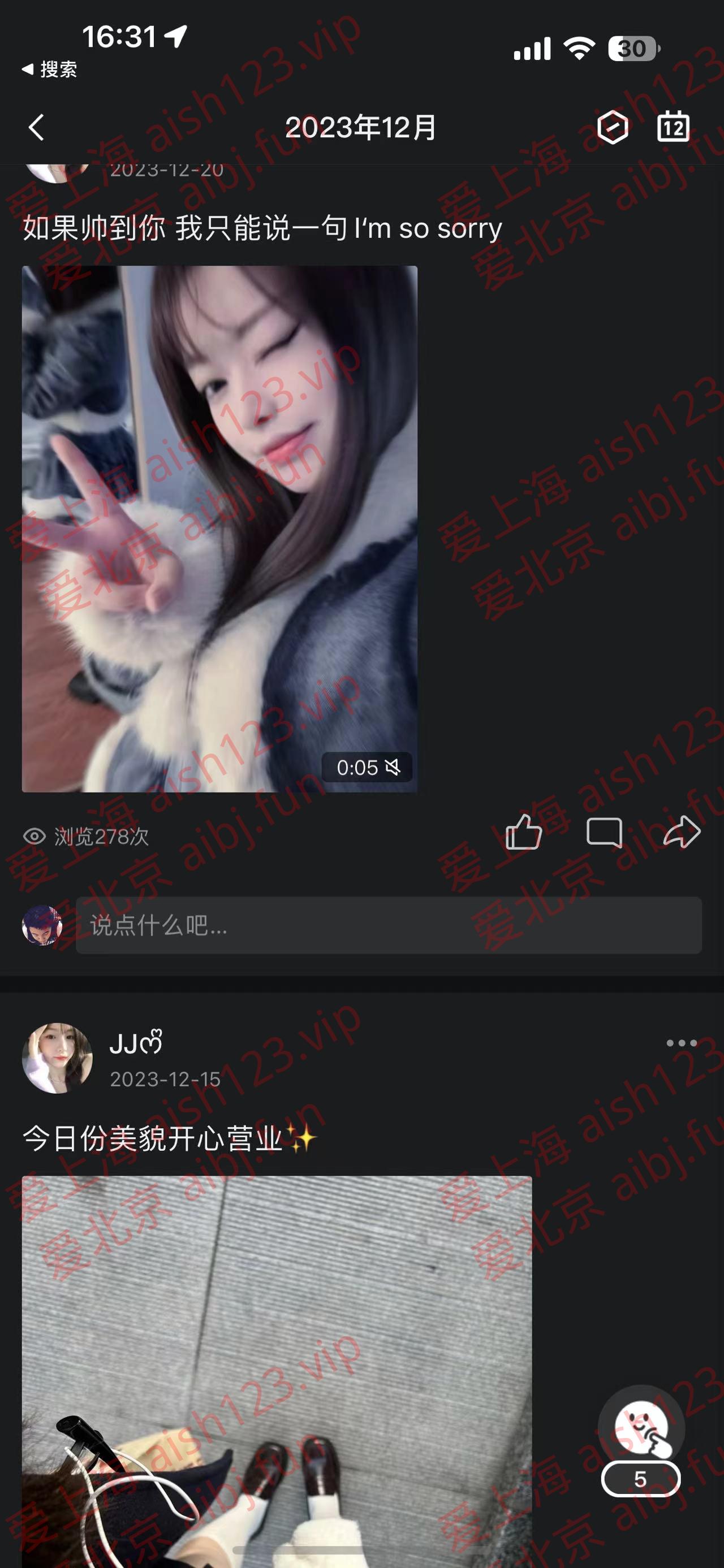Open the calendar date picker icon
This screenshot has height=1568, width=724.
673,127
